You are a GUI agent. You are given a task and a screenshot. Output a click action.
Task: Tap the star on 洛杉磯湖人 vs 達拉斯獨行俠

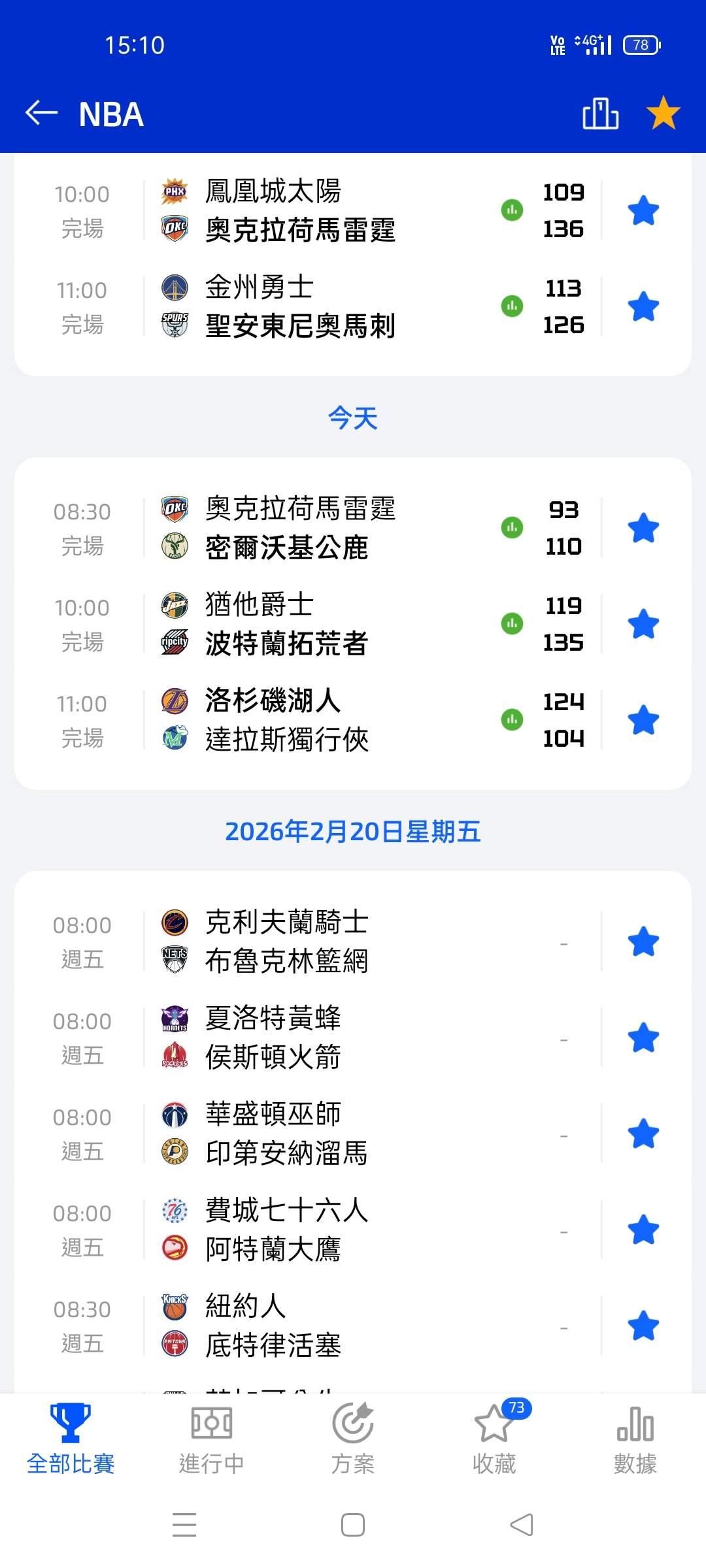click(x=643, y=720)
